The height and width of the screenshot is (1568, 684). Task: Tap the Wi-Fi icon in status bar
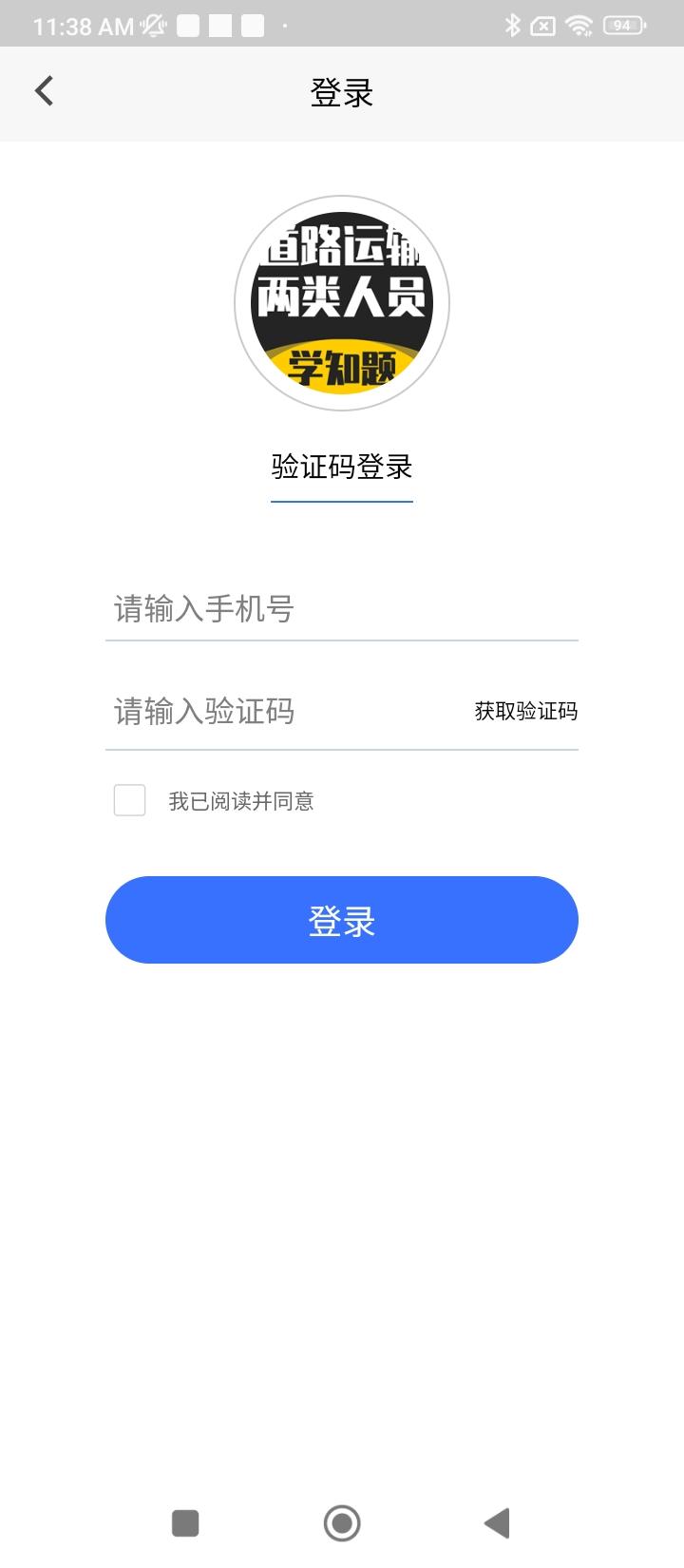pos(579,26)
